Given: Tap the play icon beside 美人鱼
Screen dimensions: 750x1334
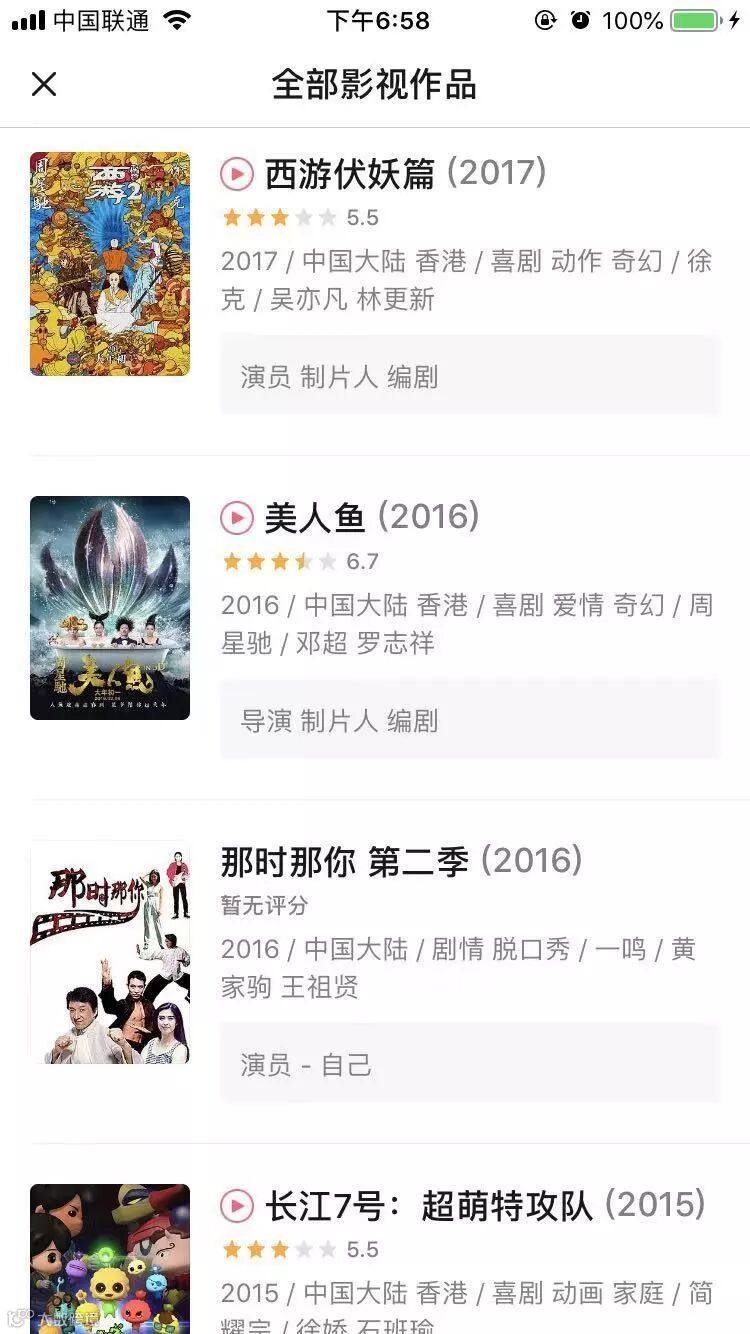Looking at the screenshot, I should point(237,518).
